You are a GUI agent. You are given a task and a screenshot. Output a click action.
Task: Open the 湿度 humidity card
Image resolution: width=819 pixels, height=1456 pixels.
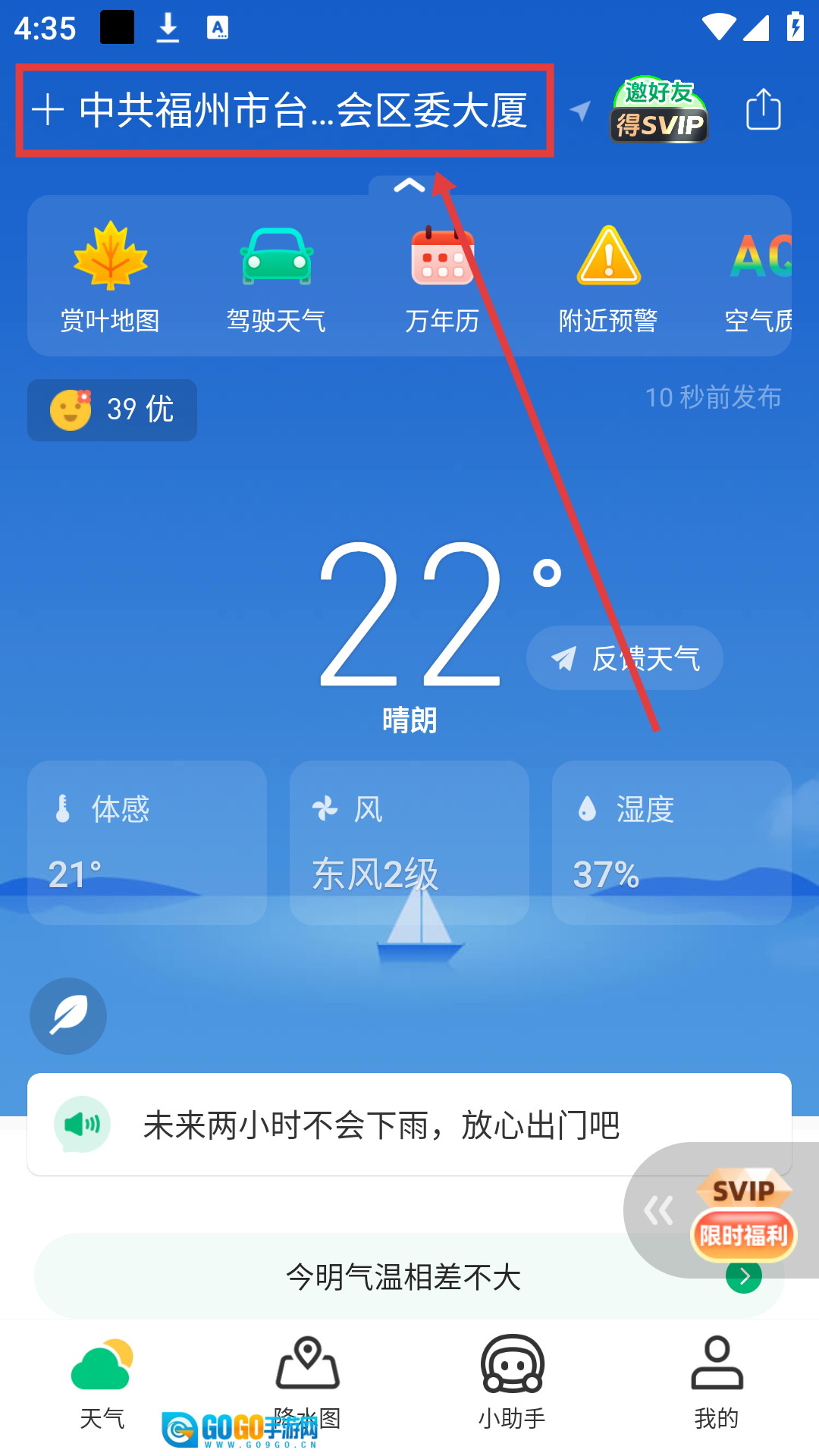pos(672,843)
